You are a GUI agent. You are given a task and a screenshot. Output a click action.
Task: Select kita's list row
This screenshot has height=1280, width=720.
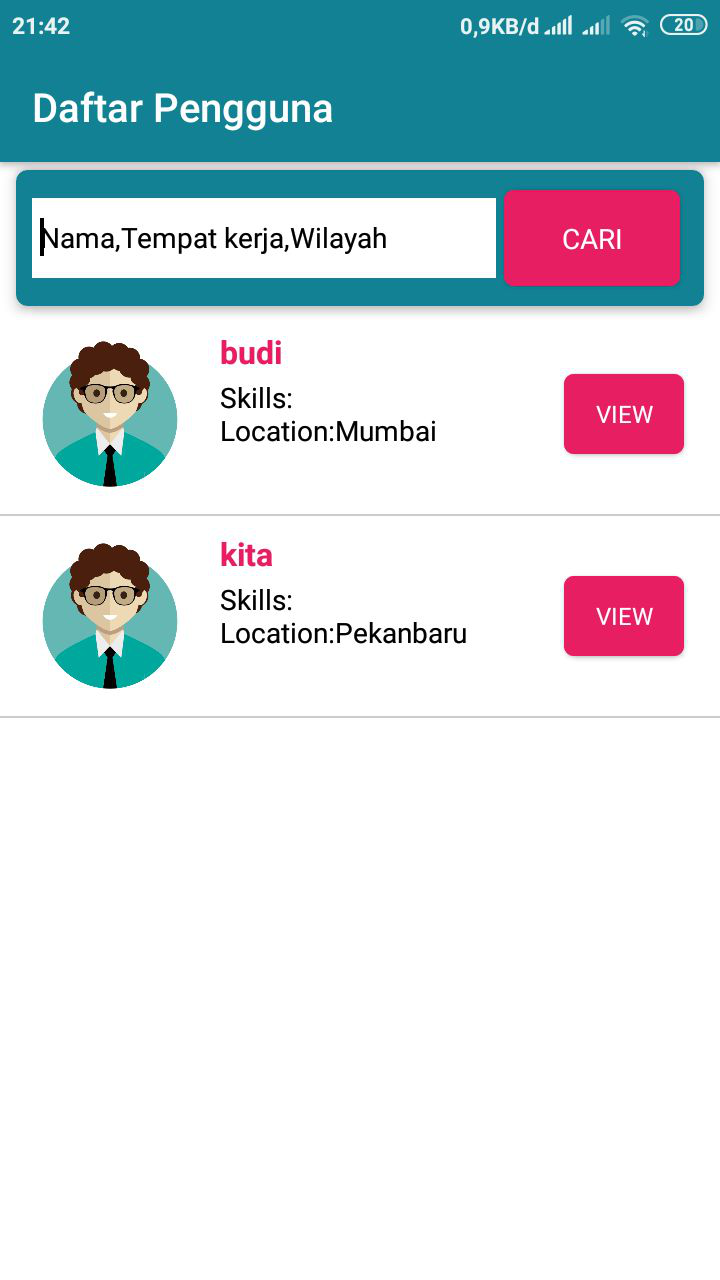360,616
